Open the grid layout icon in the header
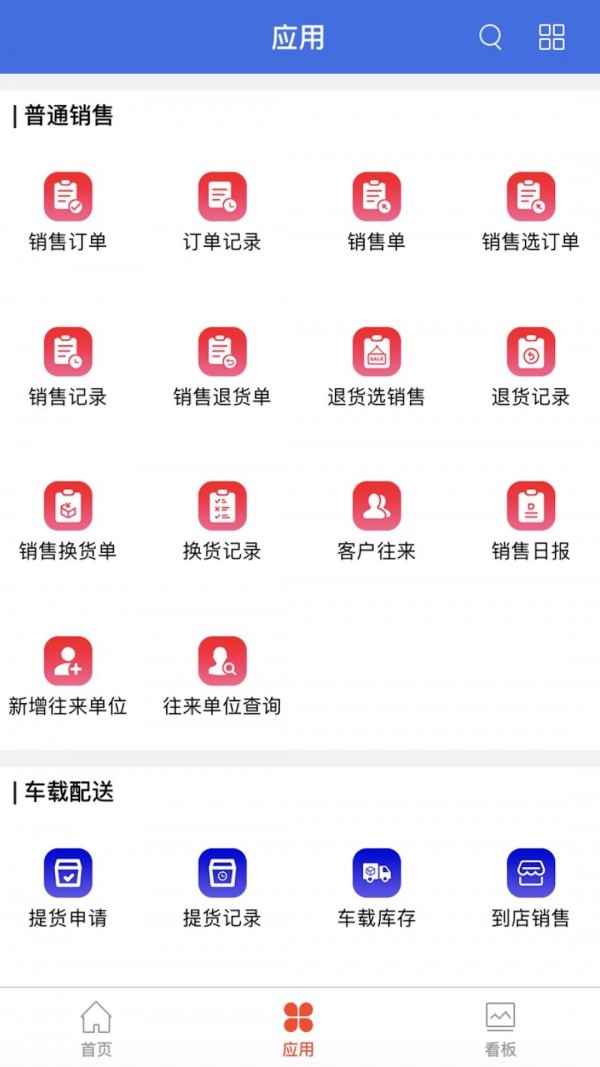 click(552, 38)
